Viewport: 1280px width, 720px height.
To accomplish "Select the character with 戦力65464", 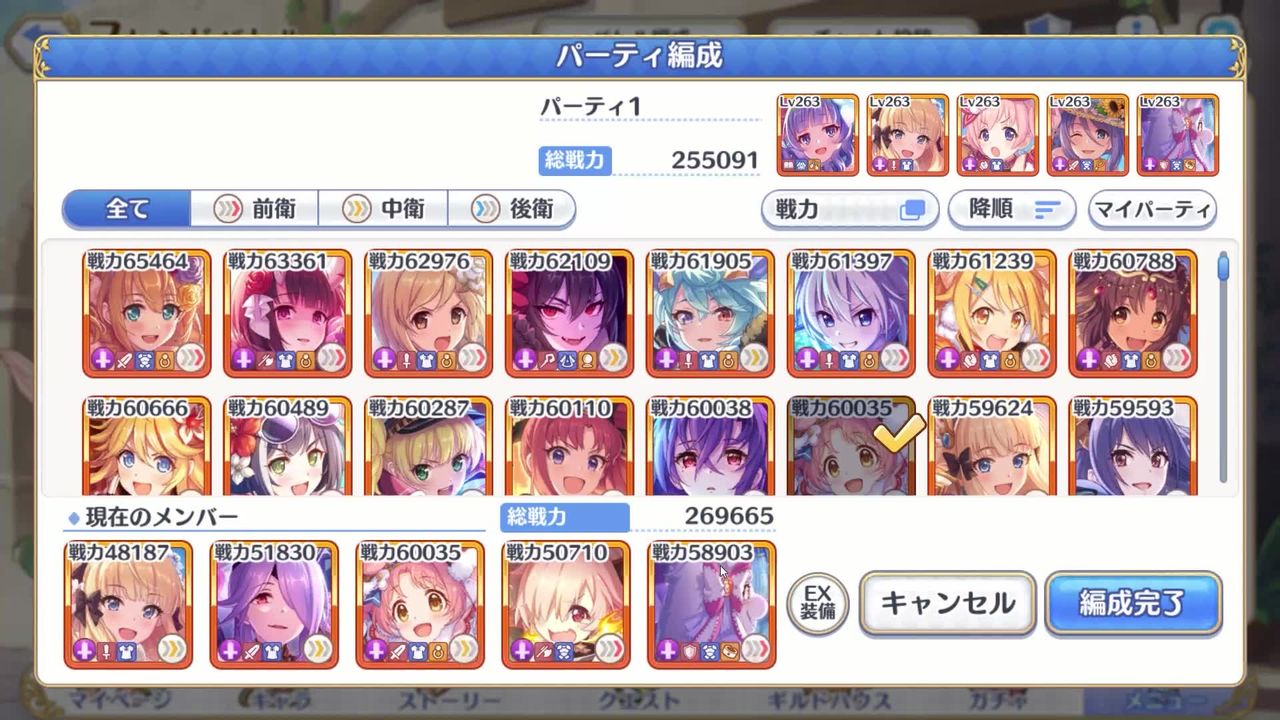I will (x=147, y=313).
